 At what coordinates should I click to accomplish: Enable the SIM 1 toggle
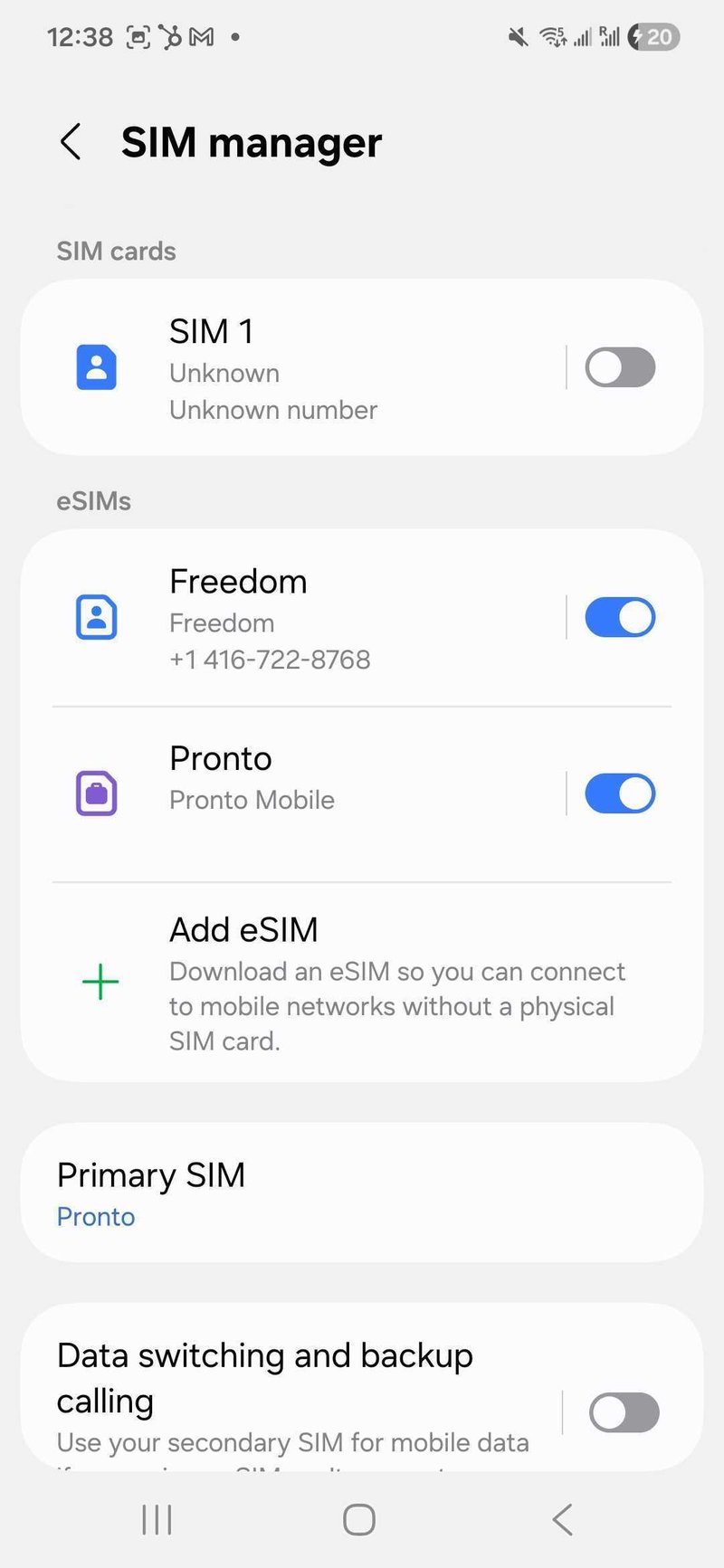pyautogui.click(x=620, y=367)
